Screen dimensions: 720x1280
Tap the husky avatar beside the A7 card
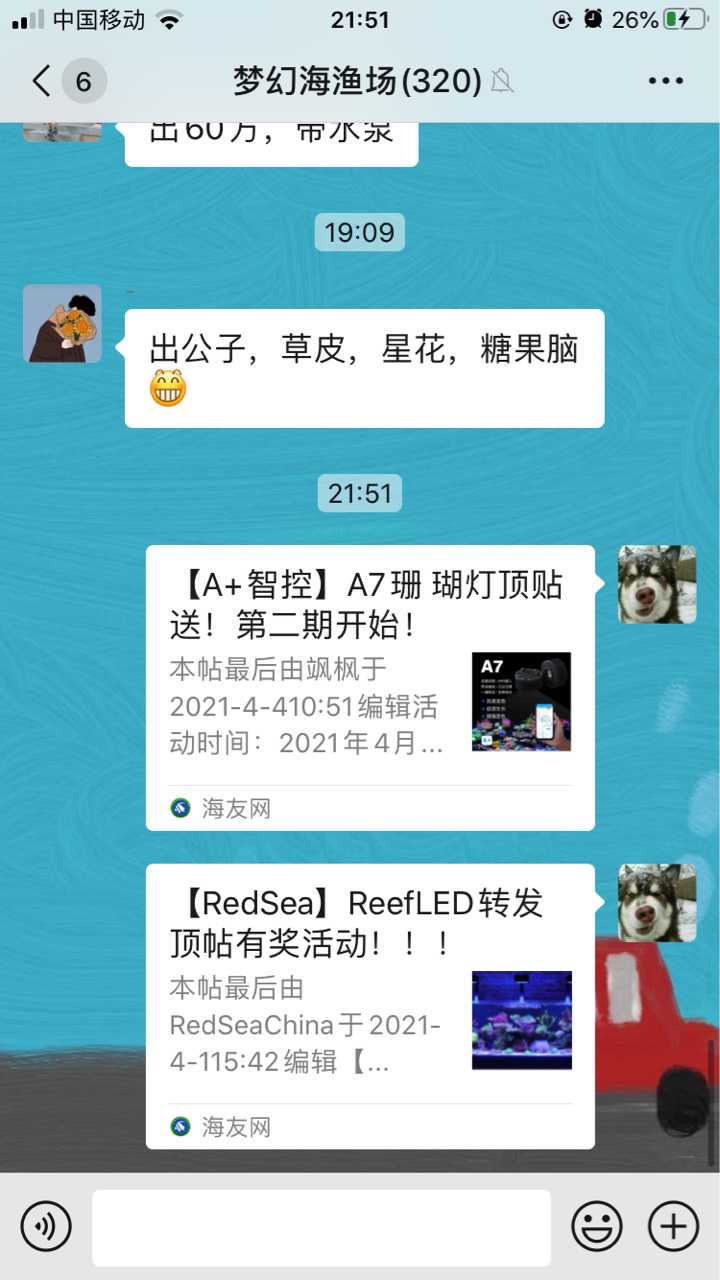657,584
